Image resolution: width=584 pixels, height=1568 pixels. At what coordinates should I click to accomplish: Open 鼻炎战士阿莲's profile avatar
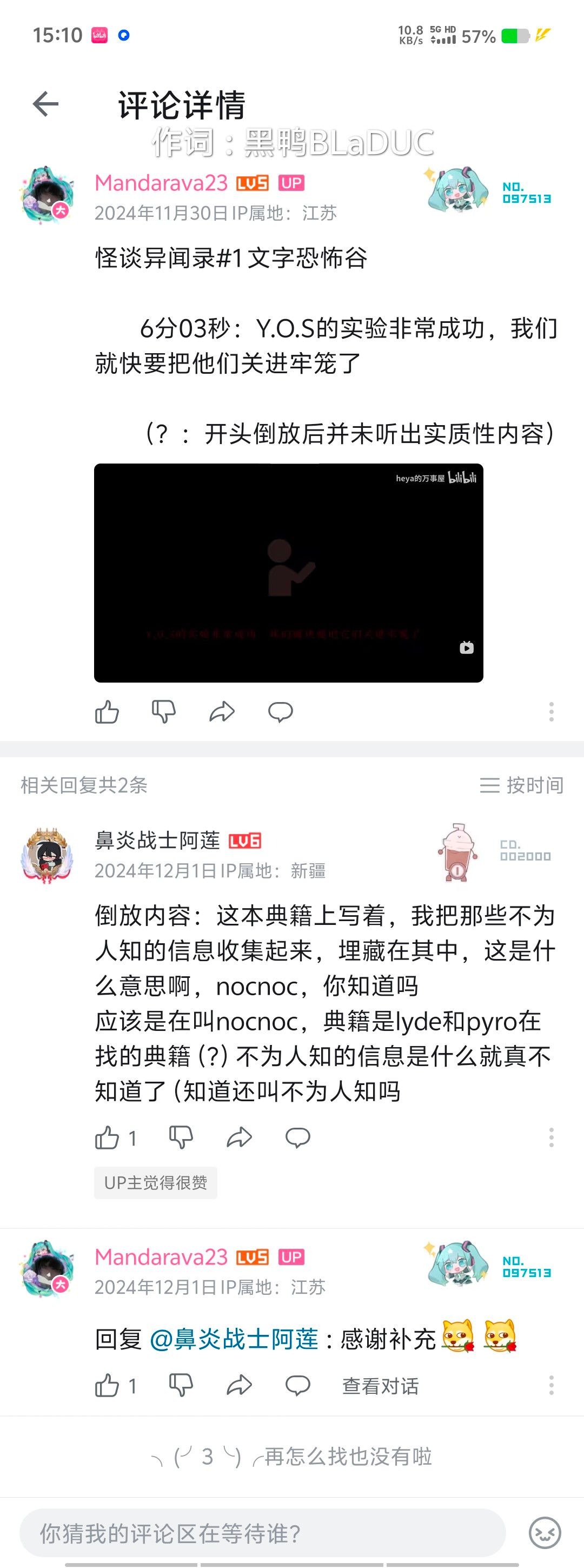pyautogui.click(x=48, y=855)
